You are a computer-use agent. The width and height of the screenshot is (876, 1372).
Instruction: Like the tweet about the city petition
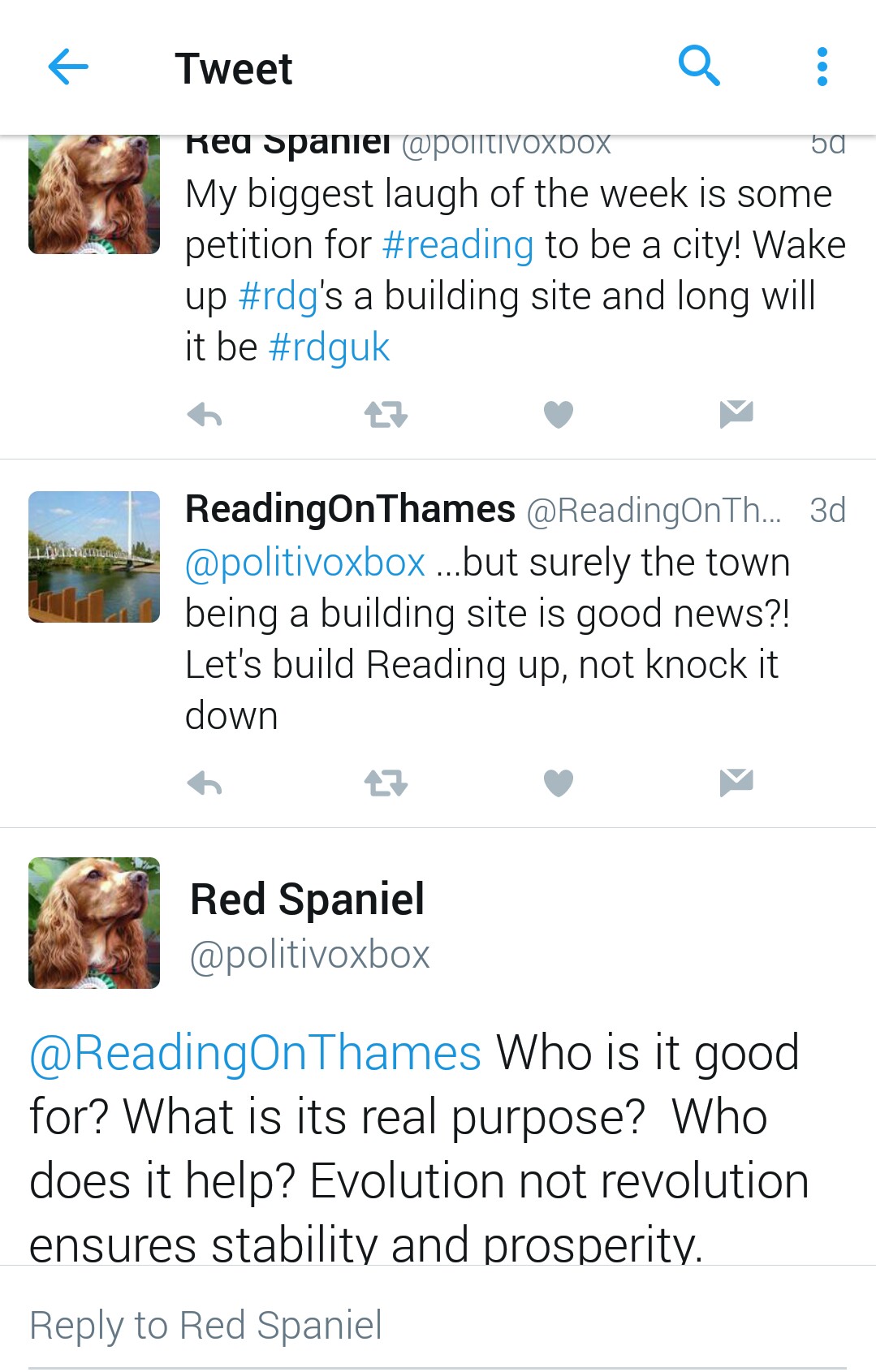(559, 415)
